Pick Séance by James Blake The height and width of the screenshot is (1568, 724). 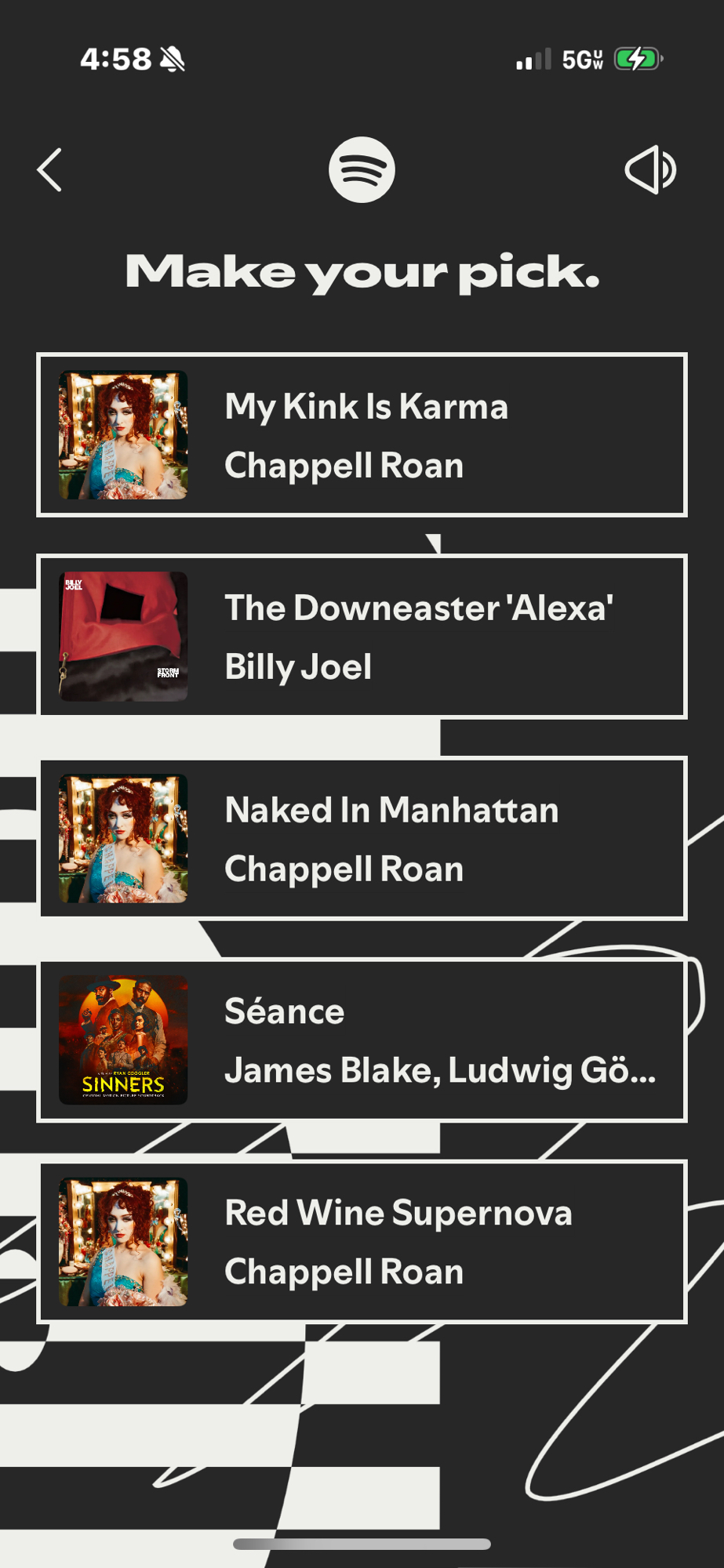pos(362,1040)
